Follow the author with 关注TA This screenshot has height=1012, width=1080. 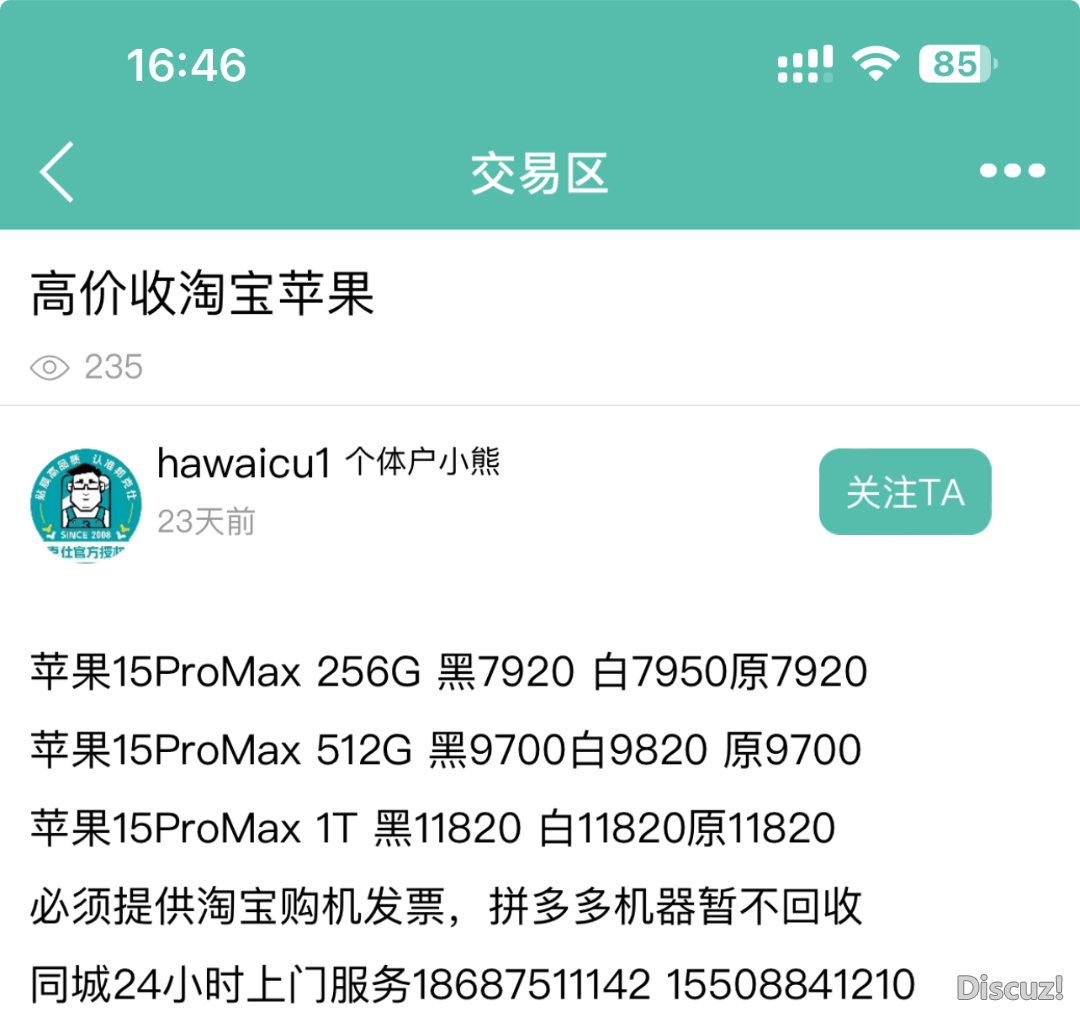pos(904,492)
